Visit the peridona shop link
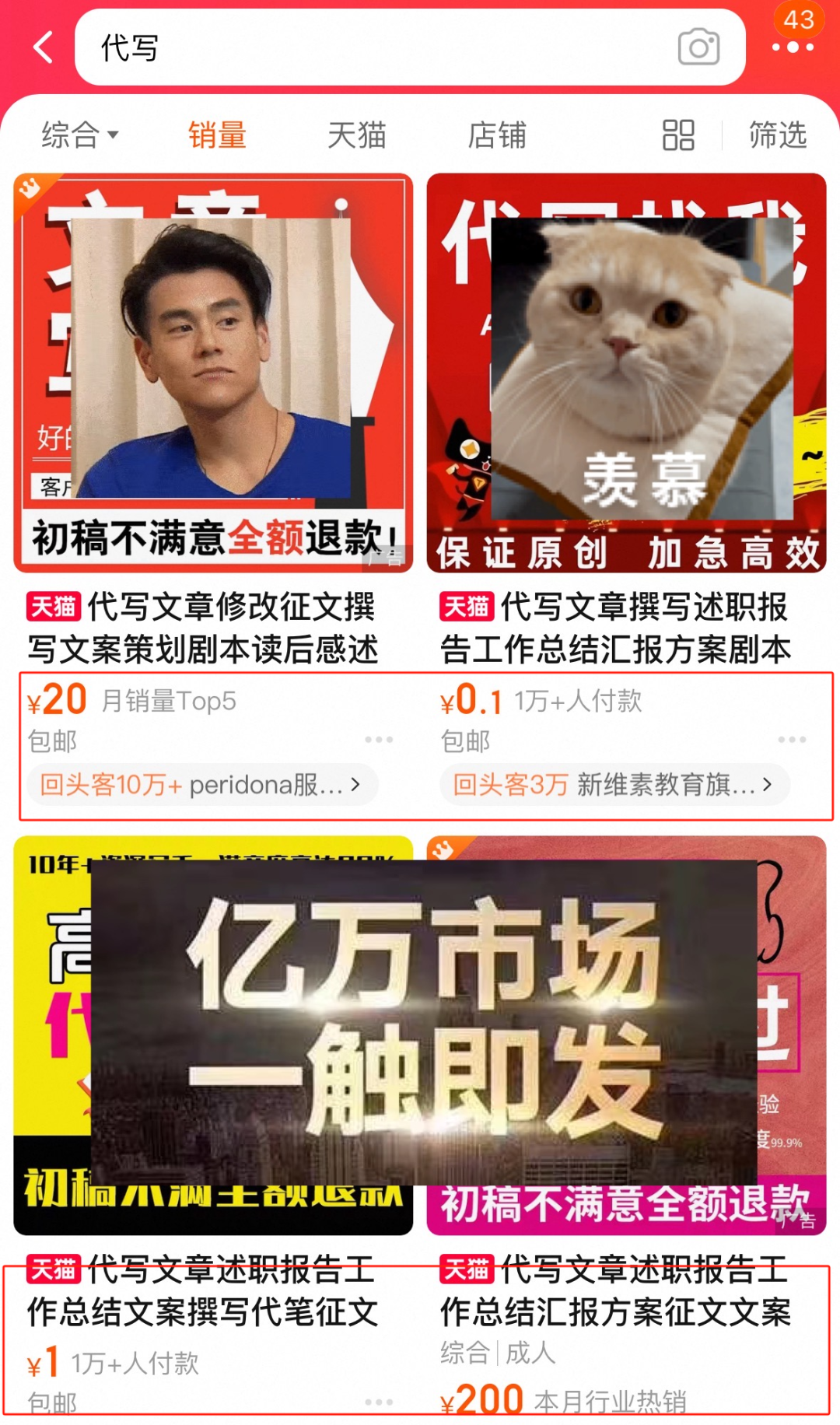840x1425 pixels. (201, 785)
